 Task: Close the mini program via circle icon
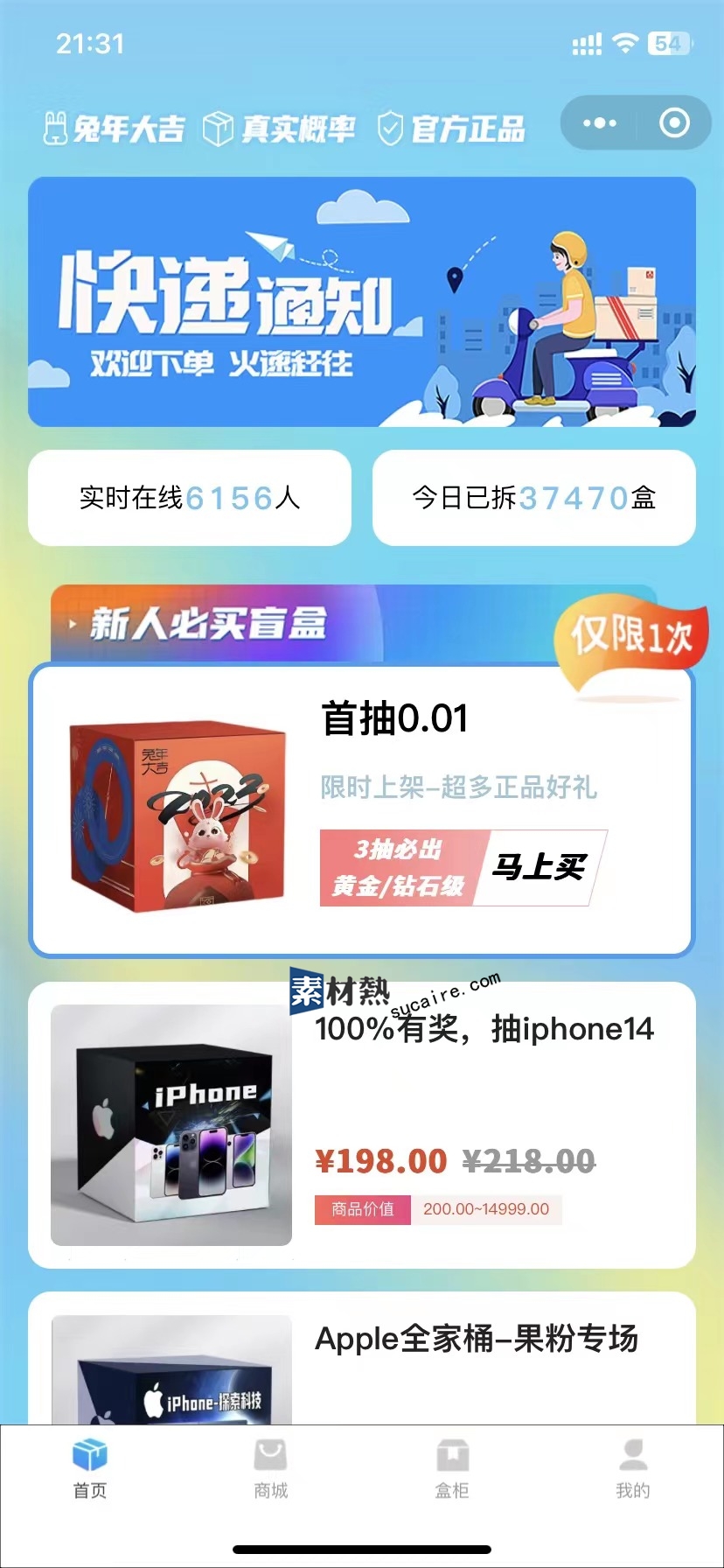coord(673,123)
